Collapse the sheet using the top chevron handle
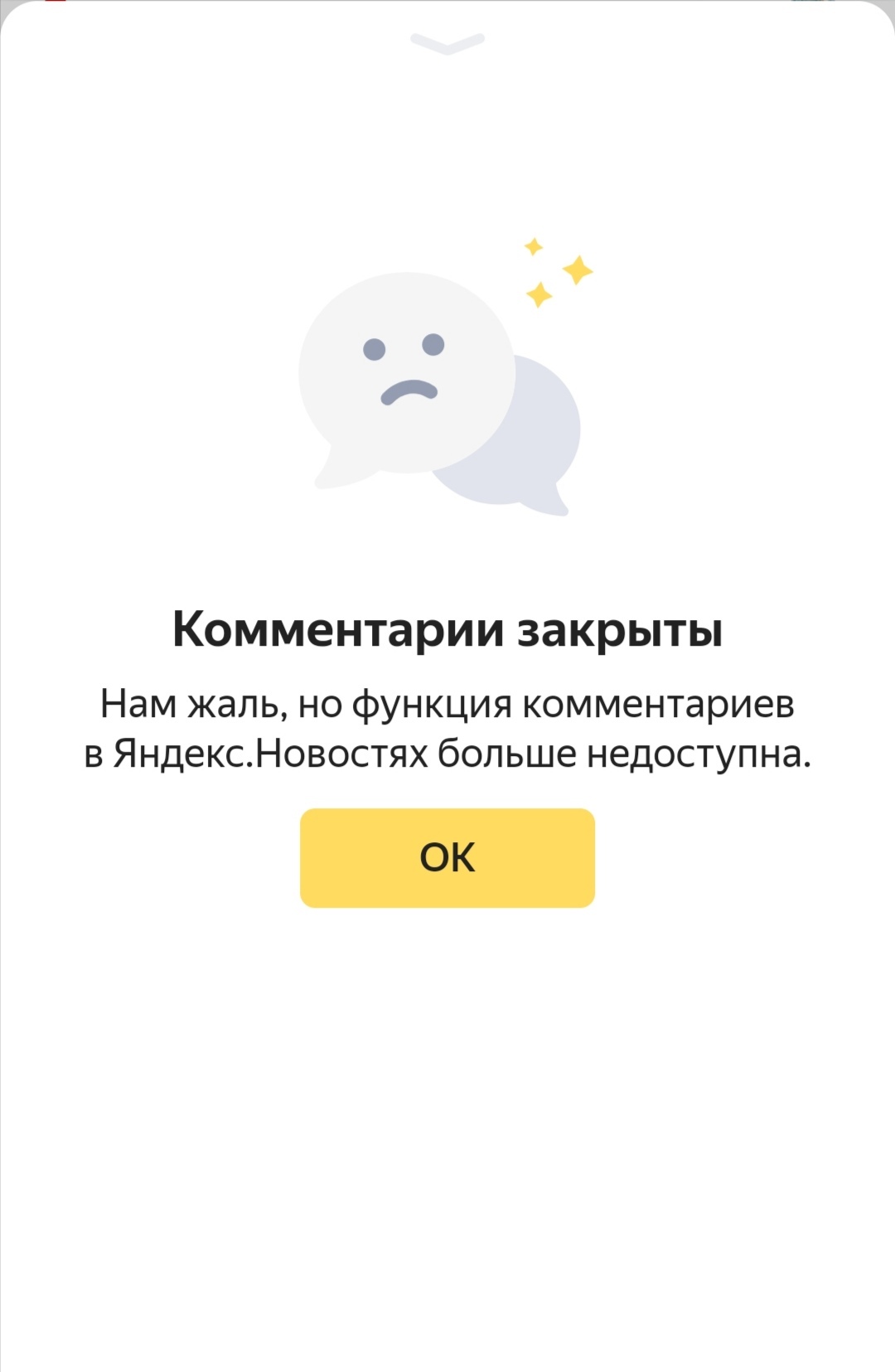The height and width of the screenshot is (1372, 895). click(447, 43)
